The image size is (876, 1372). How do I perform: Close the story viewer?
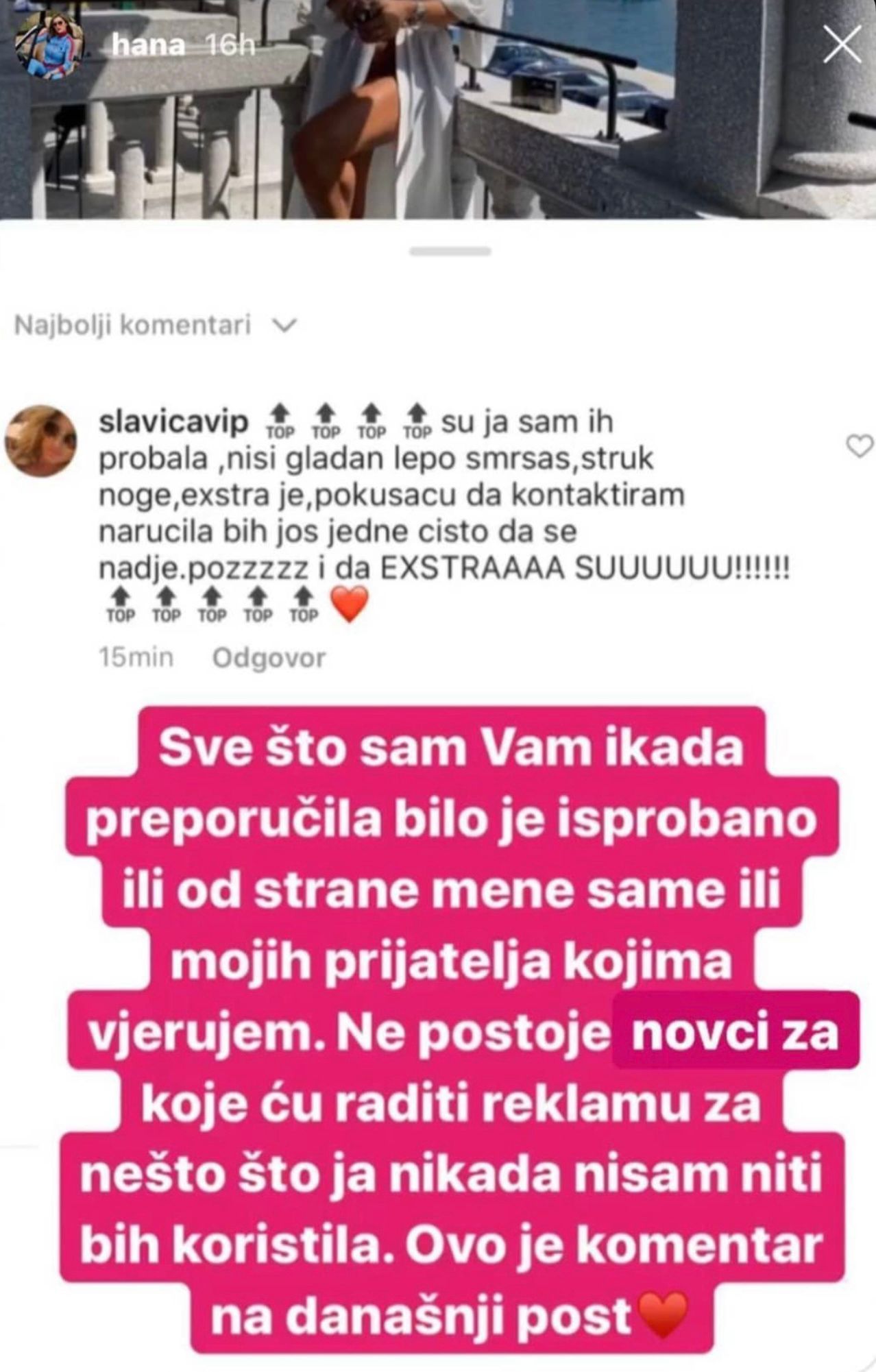click(841, 45)
